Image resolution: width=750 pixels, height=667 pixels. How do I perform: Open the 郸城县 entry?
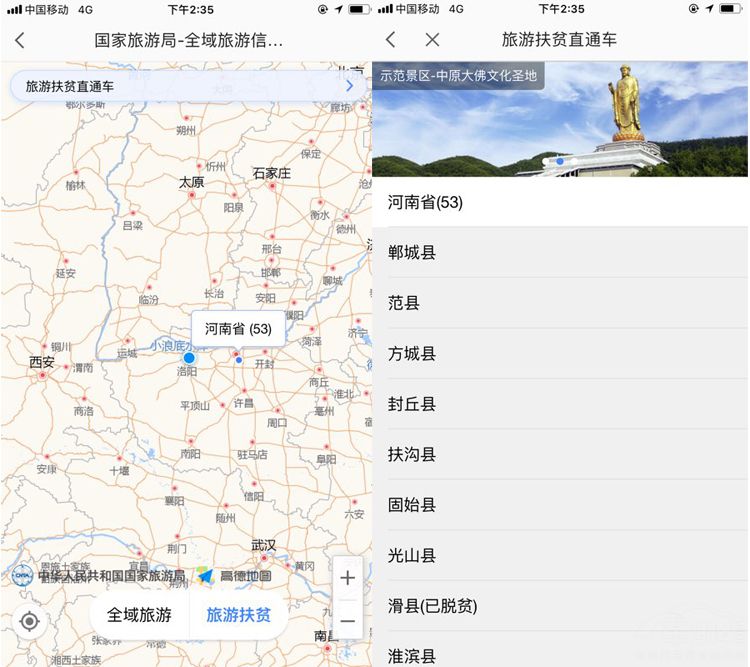560,252
